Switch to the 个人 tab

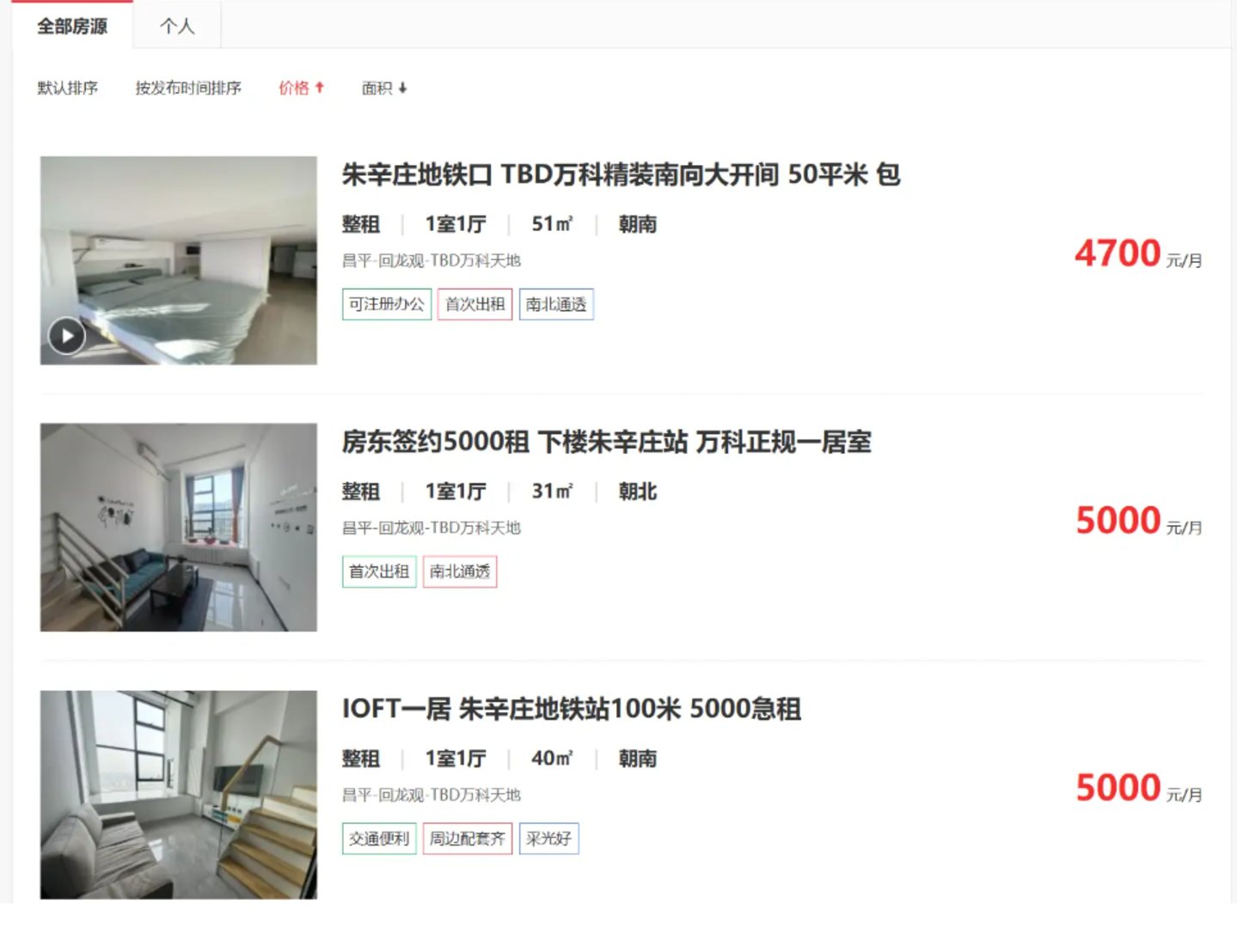(177, 27)
